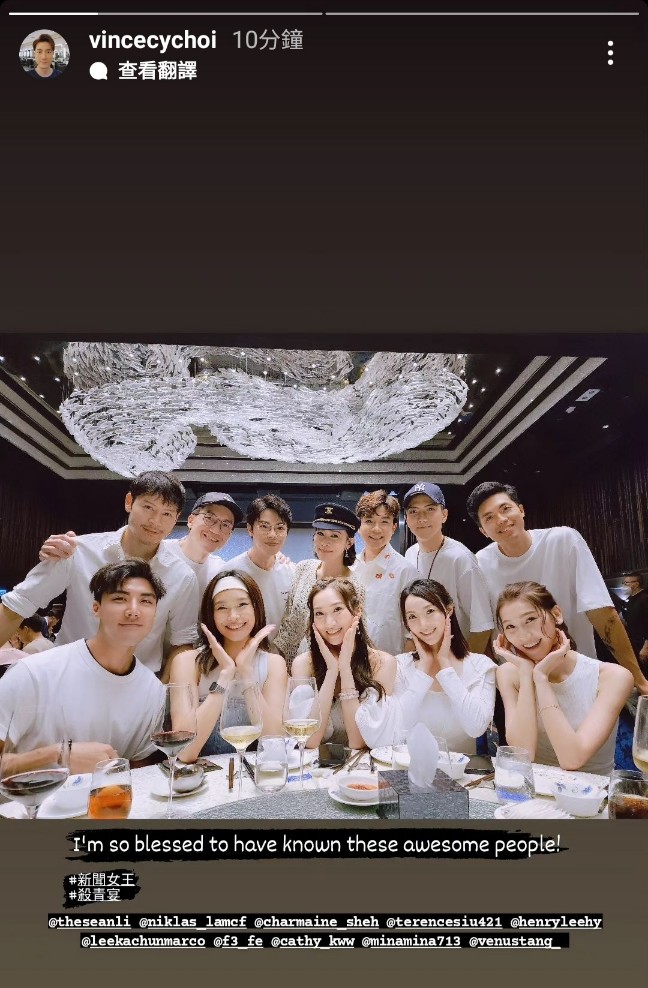Image resolution: width=648 pixels, height=988 pixels.
Task: Tap 查看翻譯 to see translation
Action: click(x=156, y=71)
